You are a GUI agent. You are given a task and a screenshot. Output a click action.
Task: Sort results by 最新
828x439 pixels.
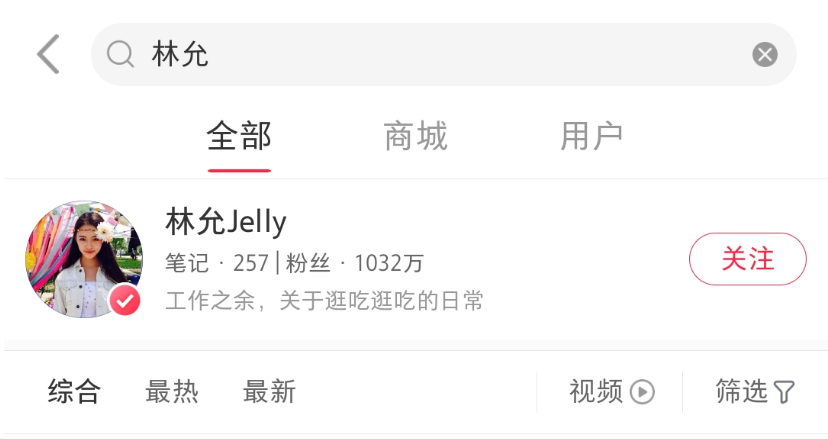[269, 391]
